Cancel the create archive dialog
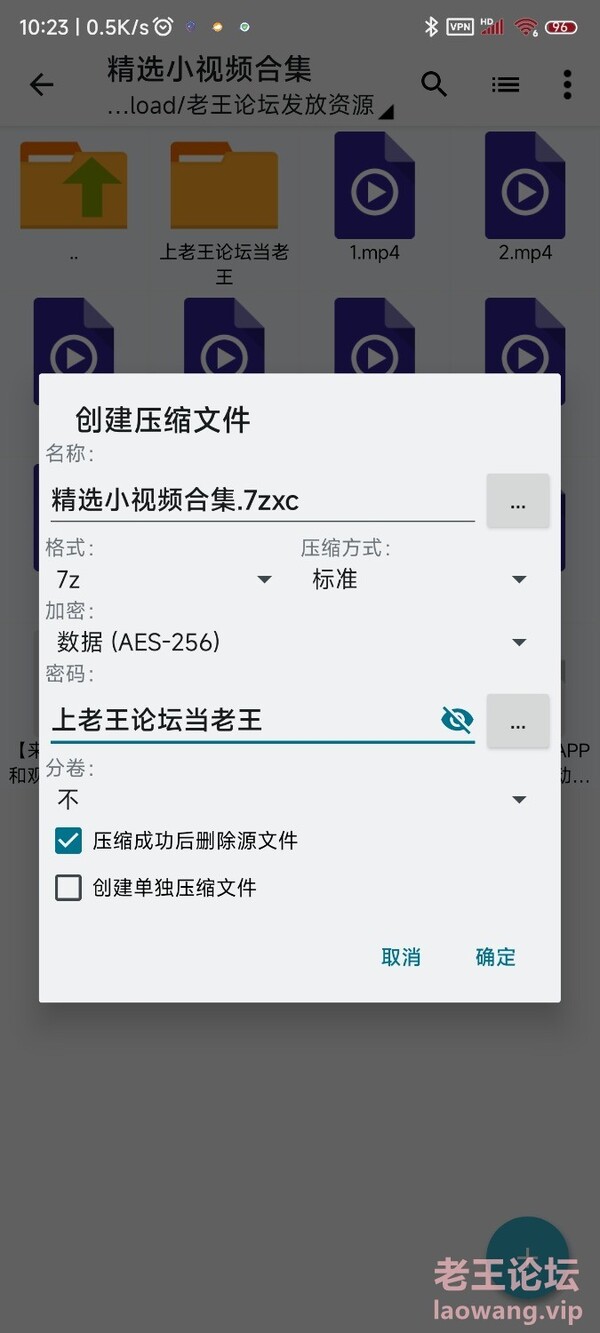Image resolution: width=600 pixels, height=1333 pixels. (401, 957)
